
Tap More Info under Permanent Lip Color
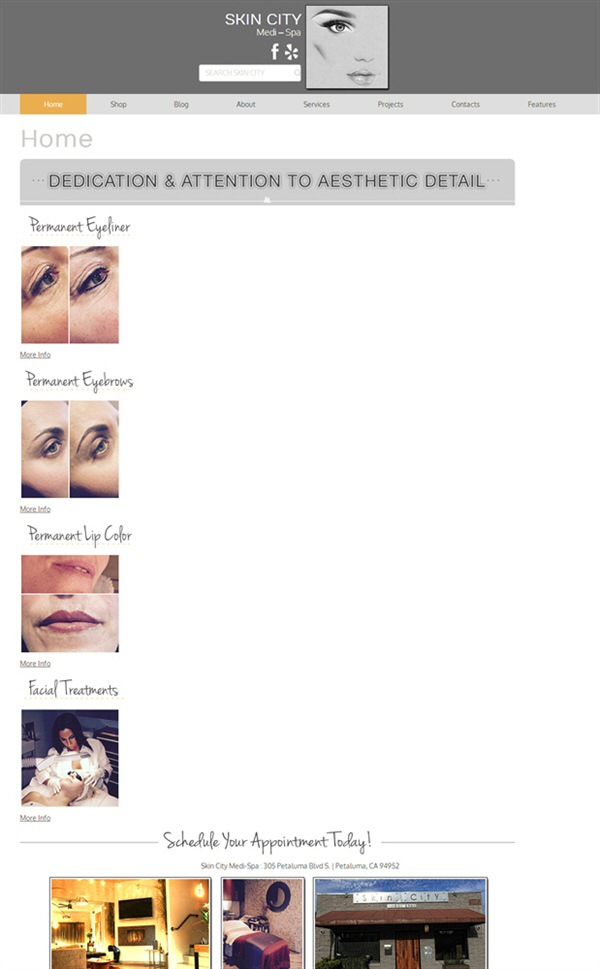tap(35, 664)
